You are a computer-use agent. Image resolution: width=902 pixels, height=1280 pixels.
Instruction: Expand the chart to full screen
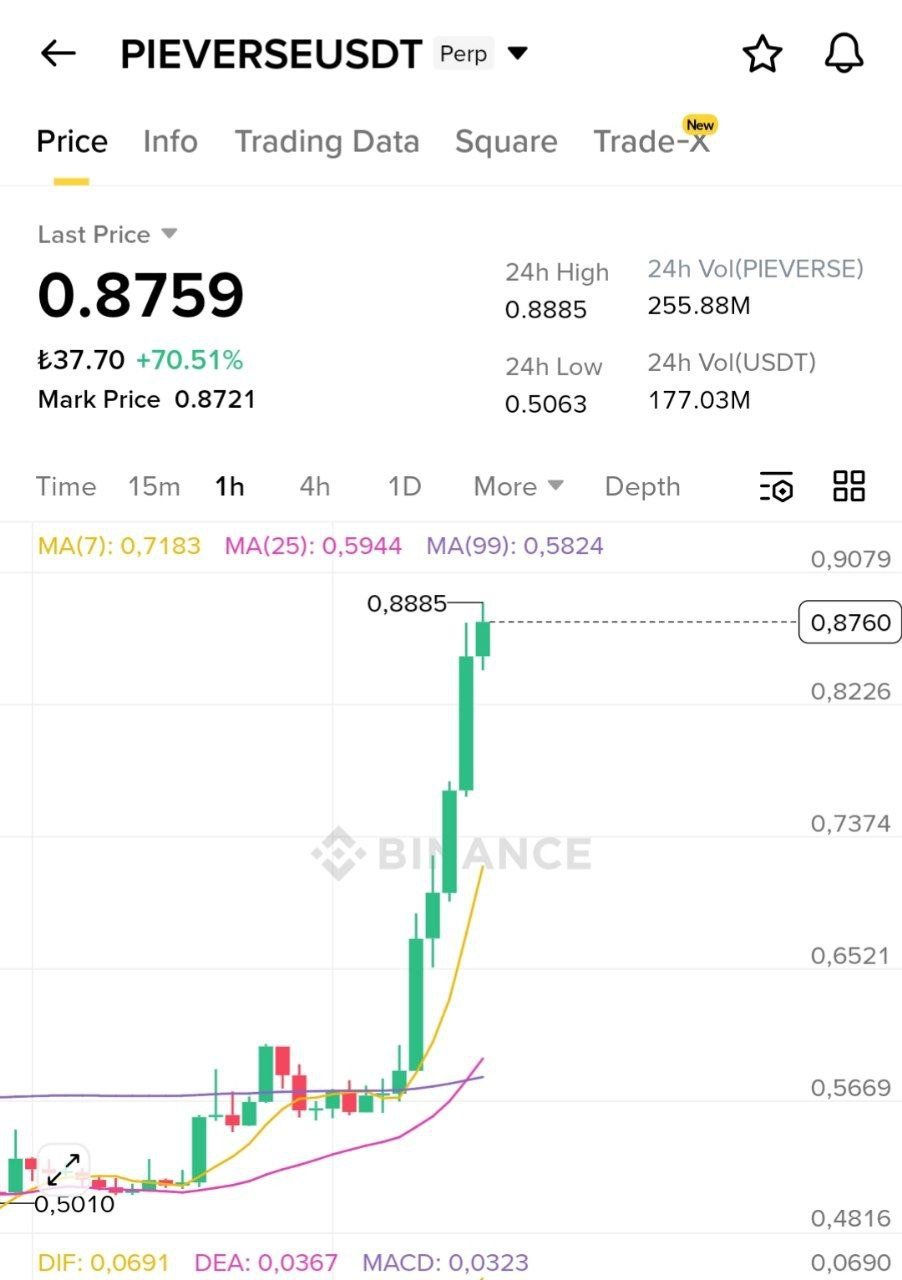click(x=63, y=1168)
